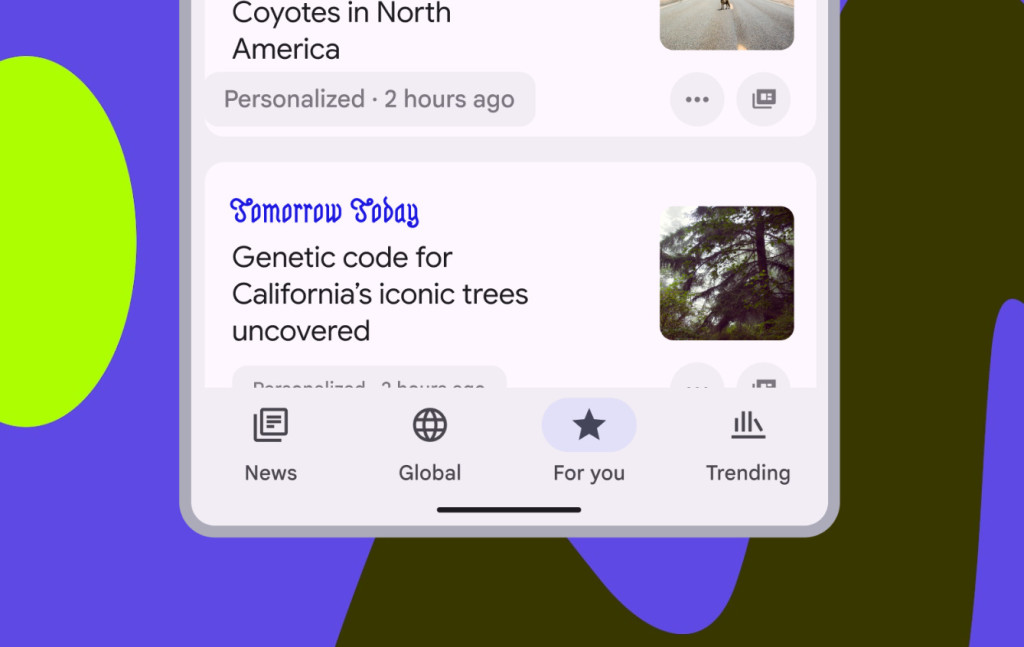Screen dimensions: 1024x647
Task: Open the Coyotes in North America article
Action: 340,32
